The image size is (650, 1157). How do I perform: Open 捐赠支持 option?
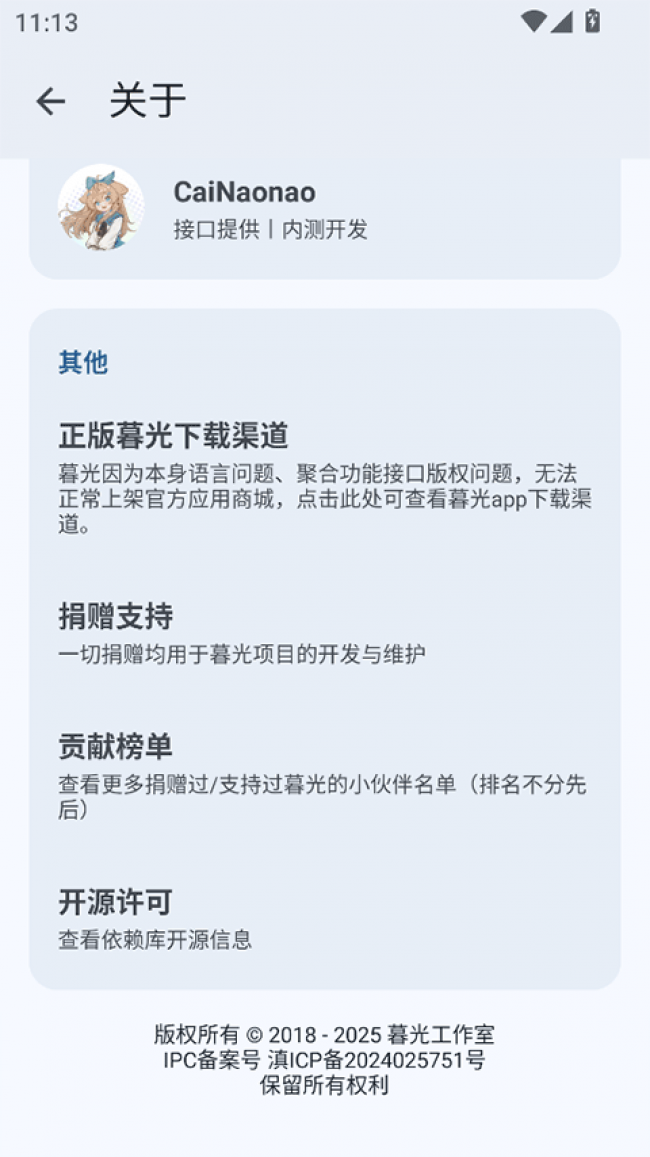pyautogui.click(x=324, y=634)
